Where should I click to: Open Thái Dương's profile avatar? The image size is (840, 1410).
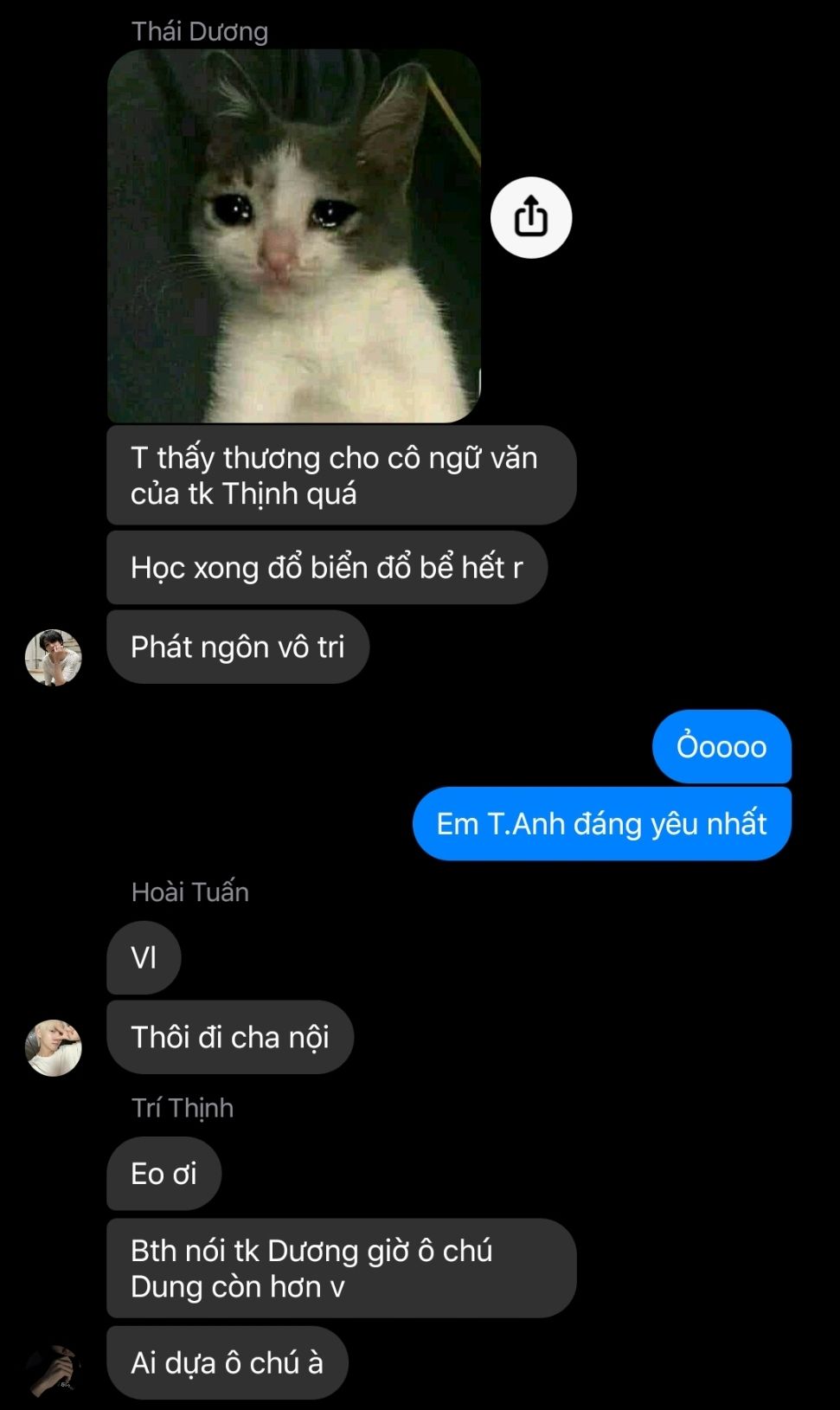[x=54, y=657]
